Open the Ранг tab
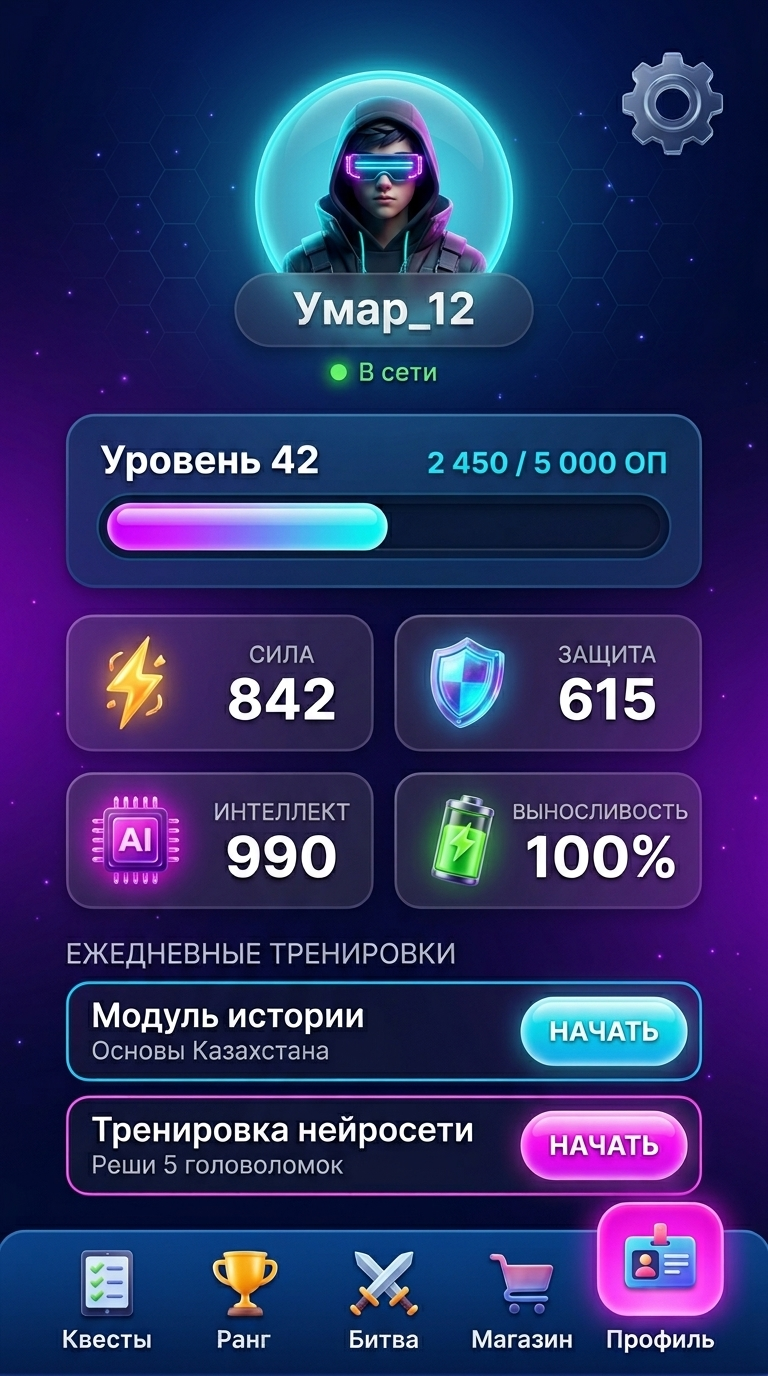This screenshot has width=768, height=1376. pyautogui.click(x=243, y=1299)
